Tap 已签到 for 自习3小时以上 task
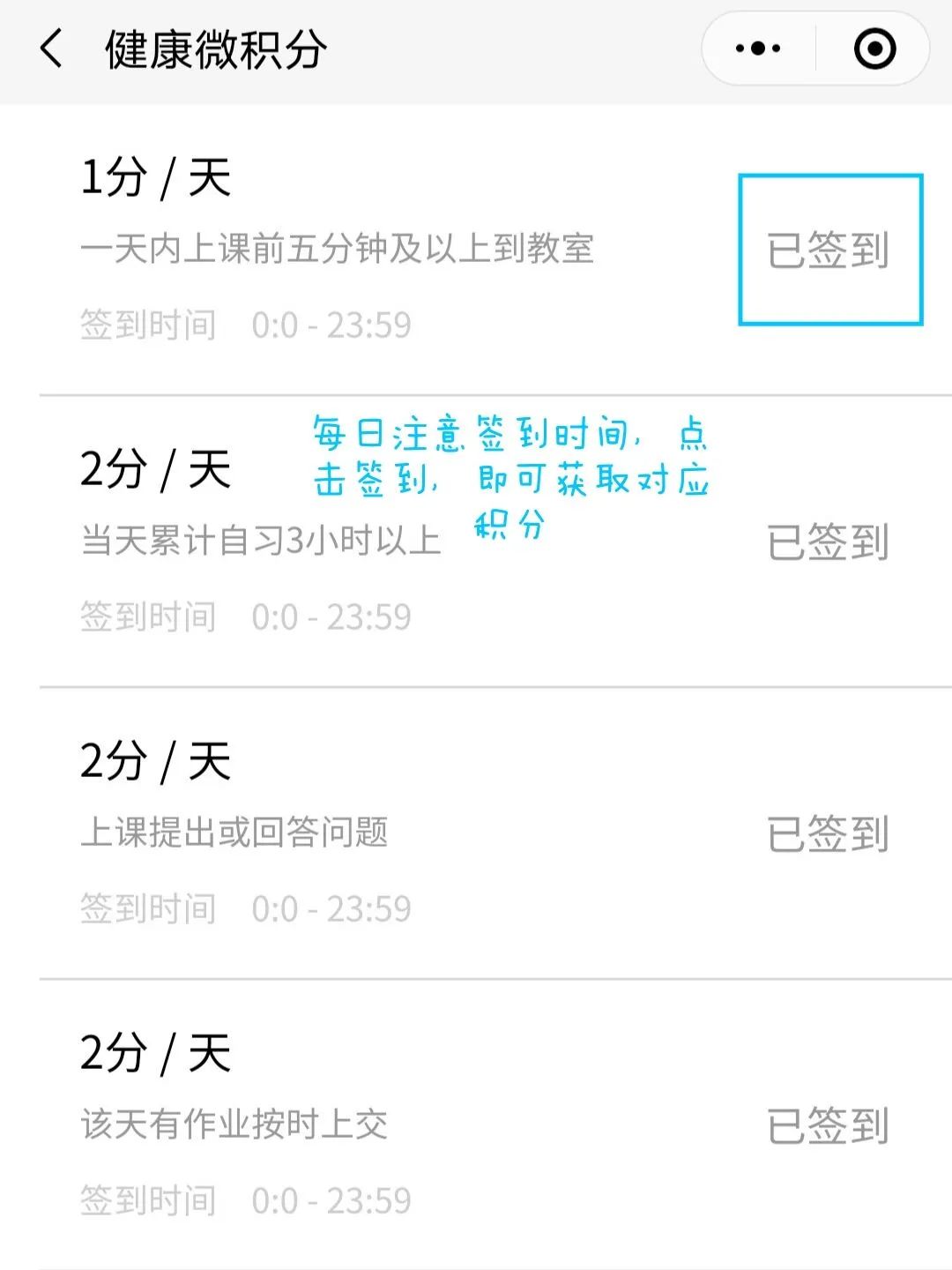The width and height of the screenshot is (952, 1270). 828,542
